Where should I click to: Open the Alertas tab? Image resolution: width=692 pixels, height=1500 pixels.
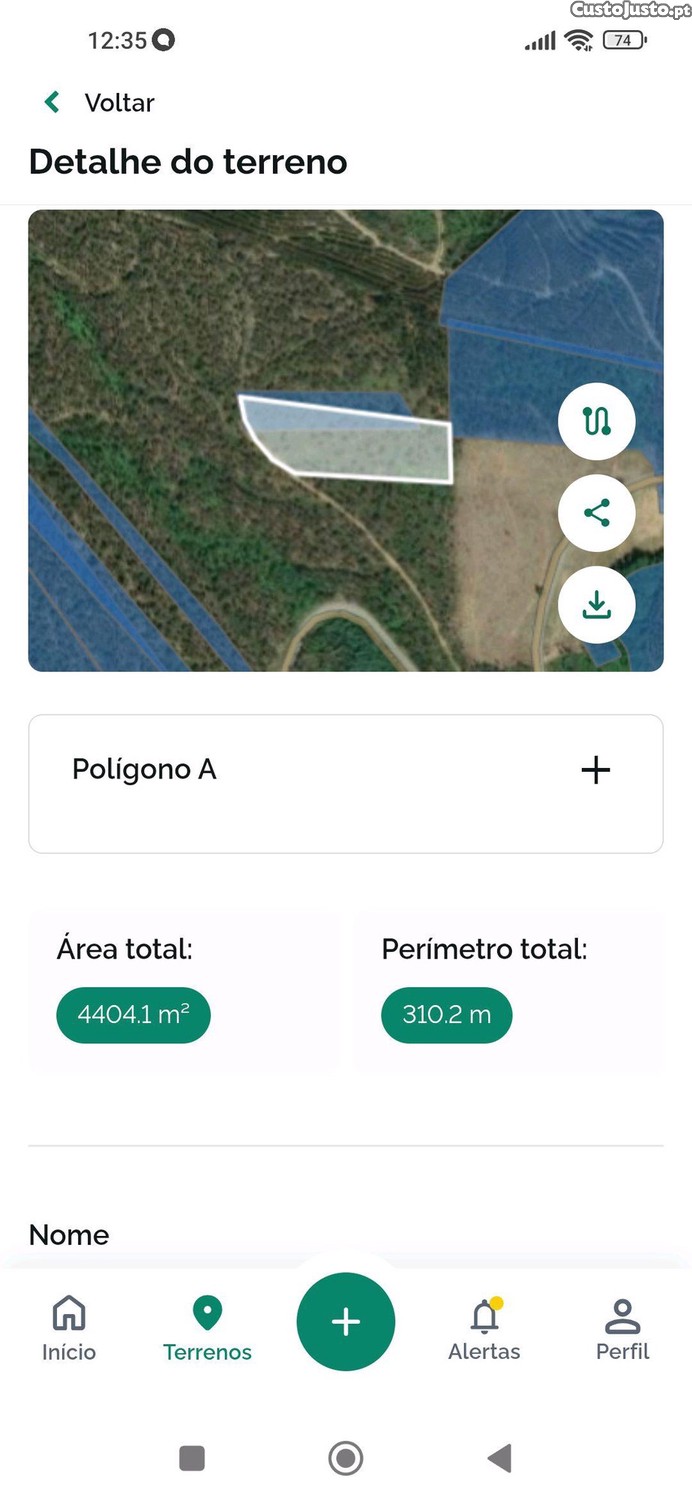pyautogui.click(x=484, y=1328)
